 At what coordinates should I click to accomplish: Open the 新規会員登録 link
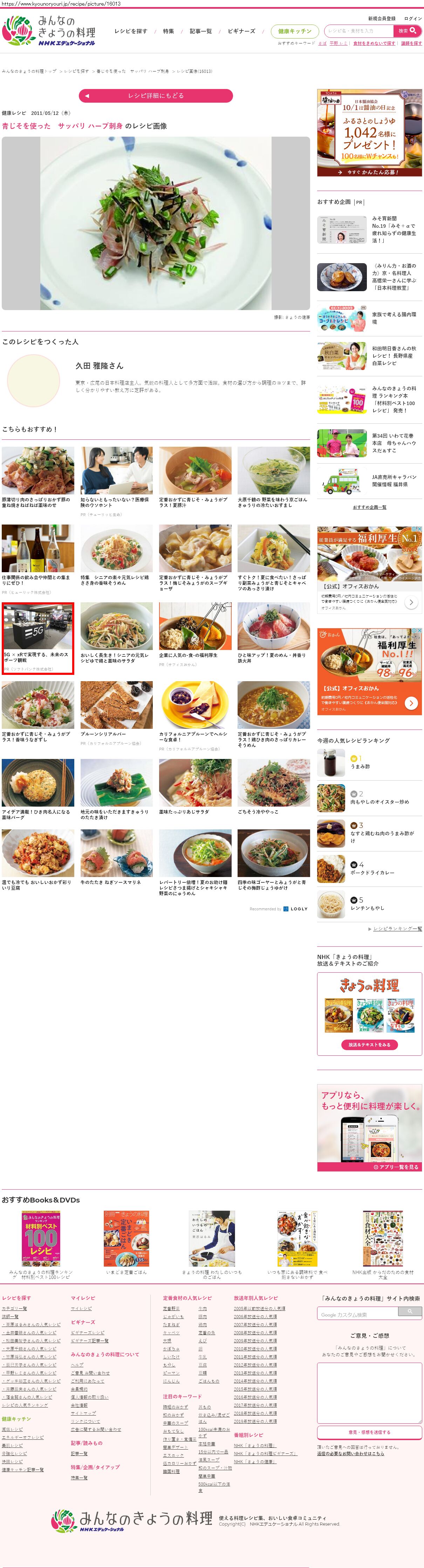coord(381,19)
